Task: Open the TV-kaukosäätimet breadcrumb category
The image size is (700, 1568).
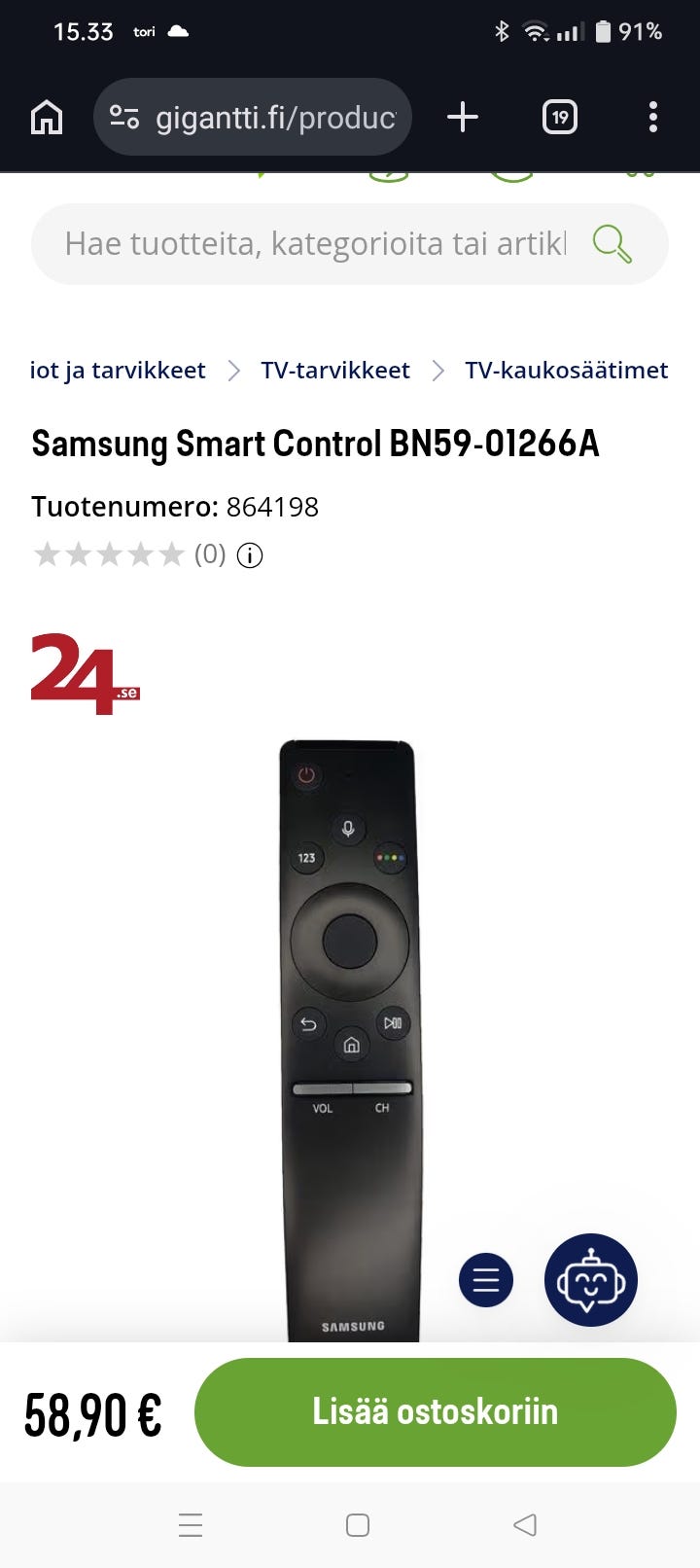Action: click(x=566, y=371)
